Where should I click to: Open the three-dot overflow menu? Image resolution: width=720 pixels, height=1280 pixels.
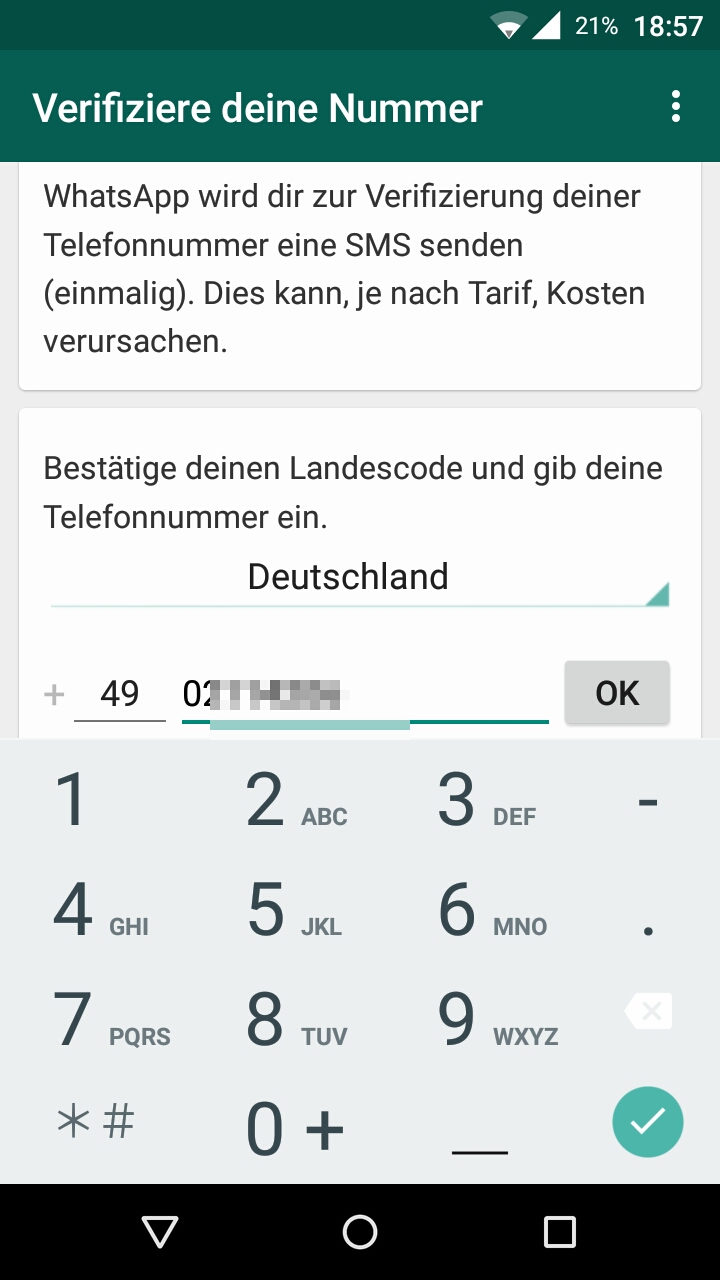click(675, 106)
